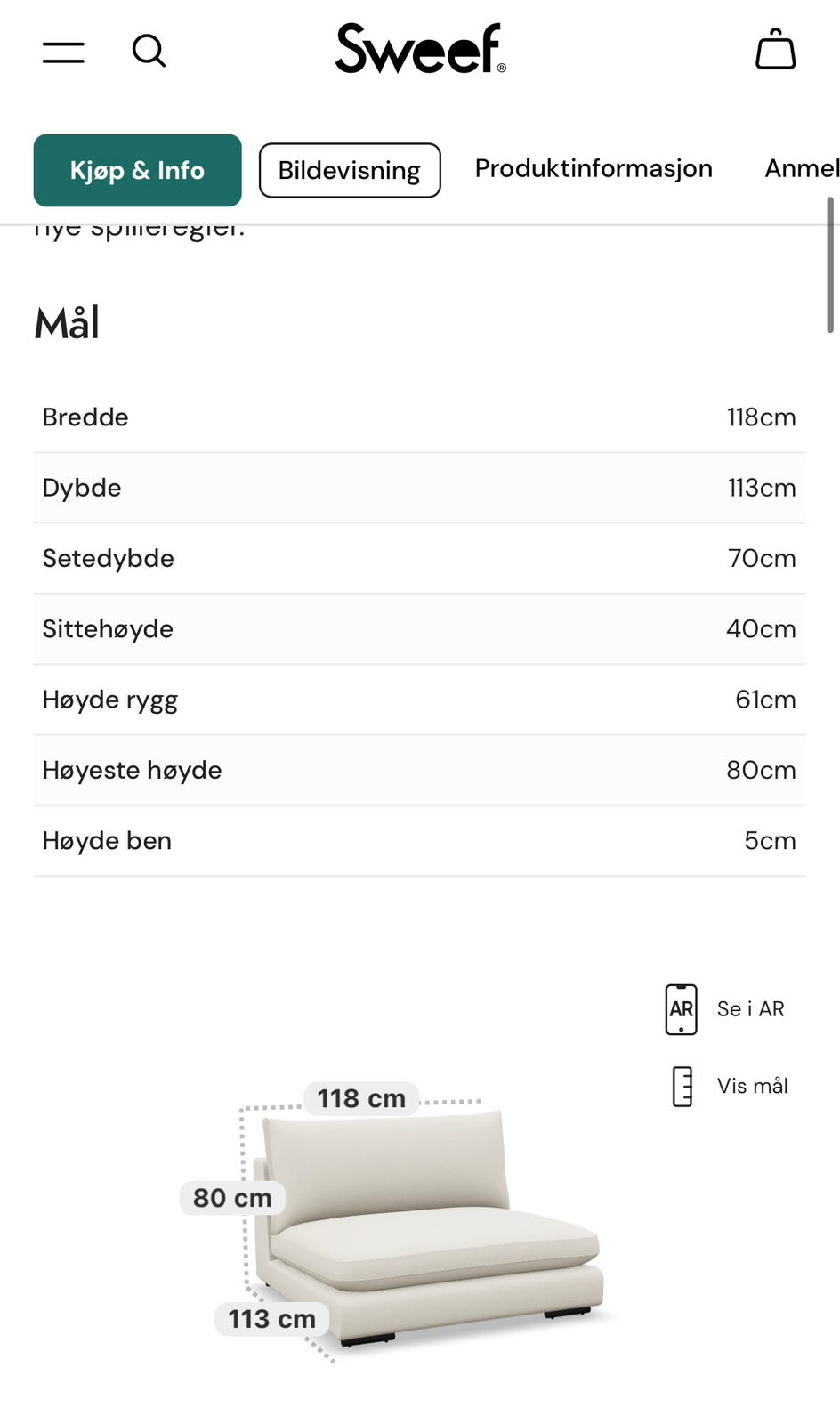
Task: Click the Sweef logo
Action: point(419,49)
